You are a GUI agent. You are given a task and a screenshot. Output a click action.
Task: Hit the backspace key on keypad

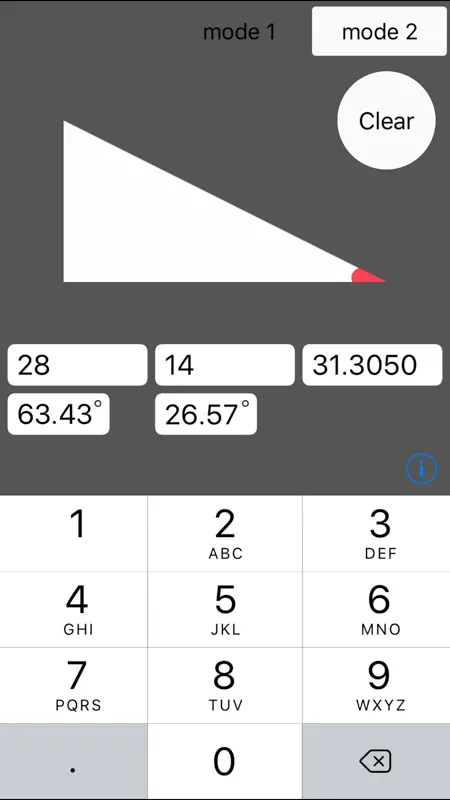pyautogui.click(x=377, y=761)
